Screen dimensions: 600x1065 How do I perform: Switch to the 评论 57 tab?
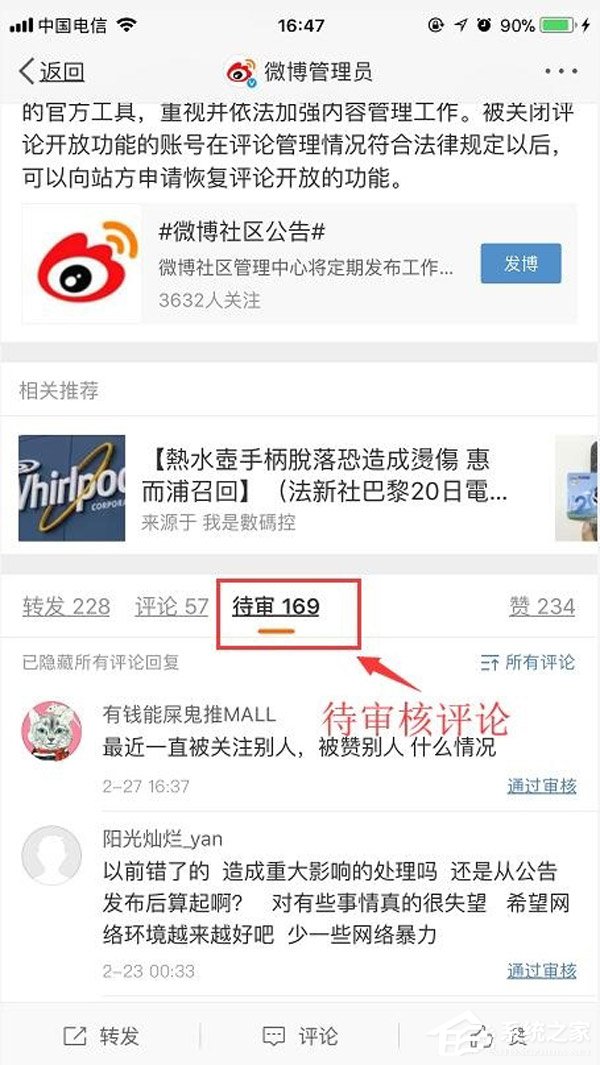click(172, 606)
